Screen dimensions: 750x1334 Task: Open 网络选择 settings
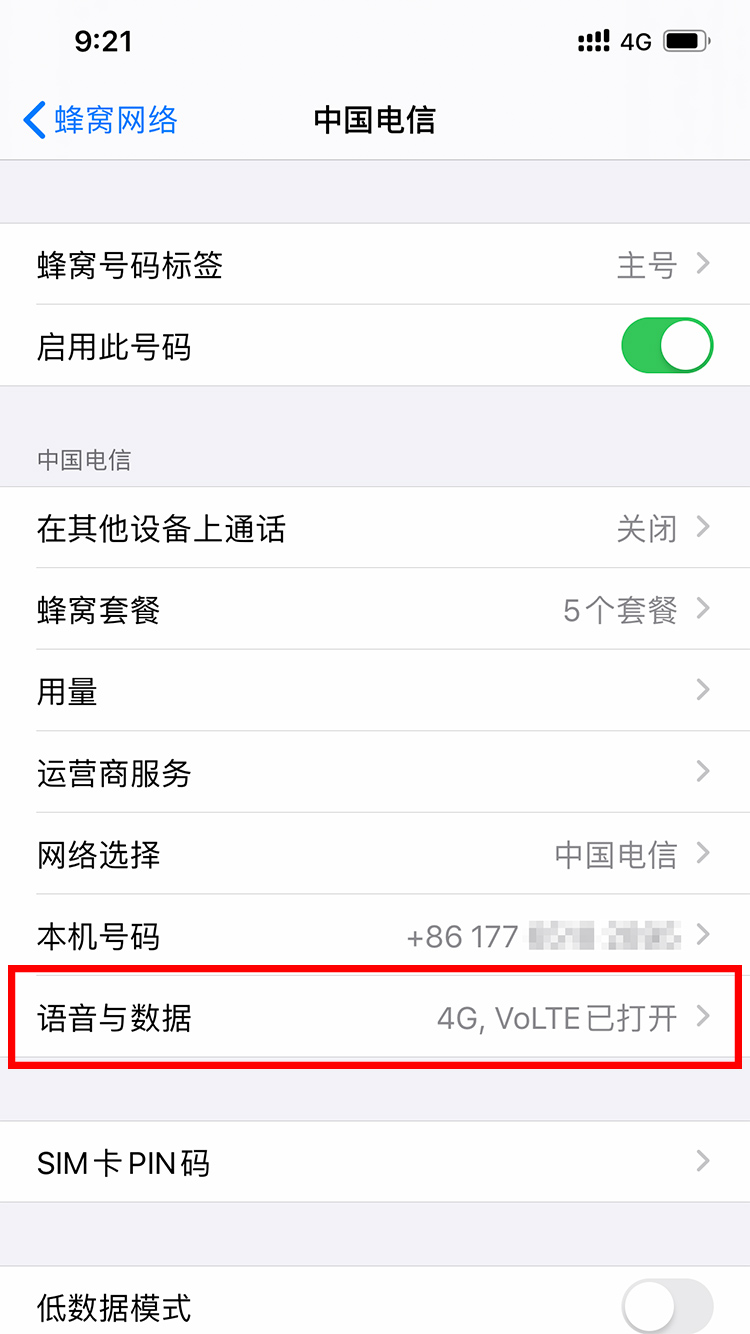coord(375,855)
